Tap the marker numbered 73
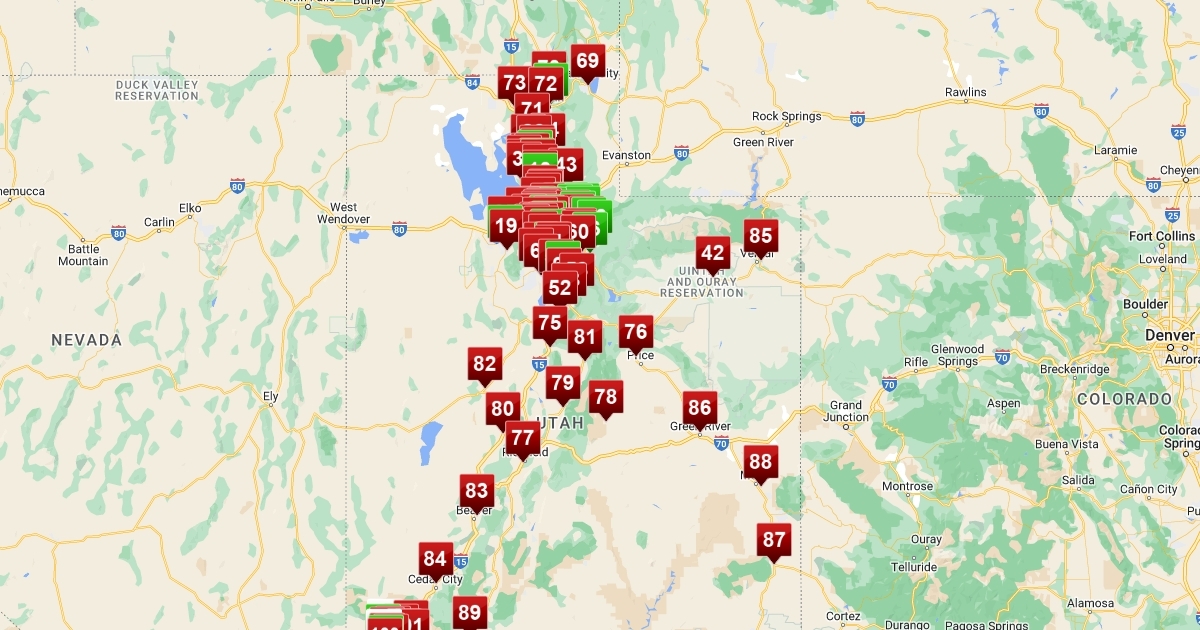1200x630 pixels. pyautogui.click(x=513, y=82)
